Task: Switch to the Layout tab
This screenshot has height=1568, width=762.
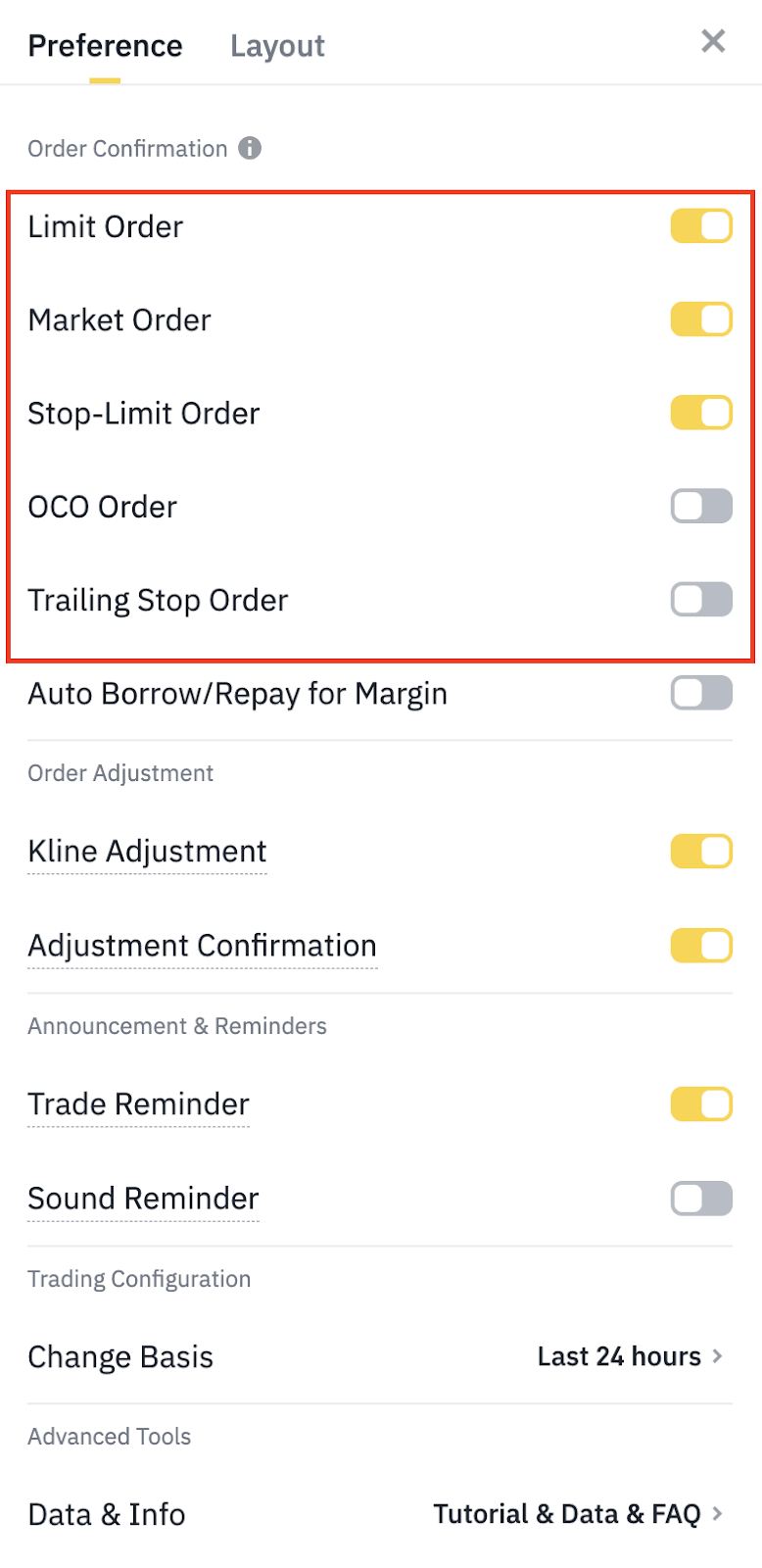Action: coord(277,46)
